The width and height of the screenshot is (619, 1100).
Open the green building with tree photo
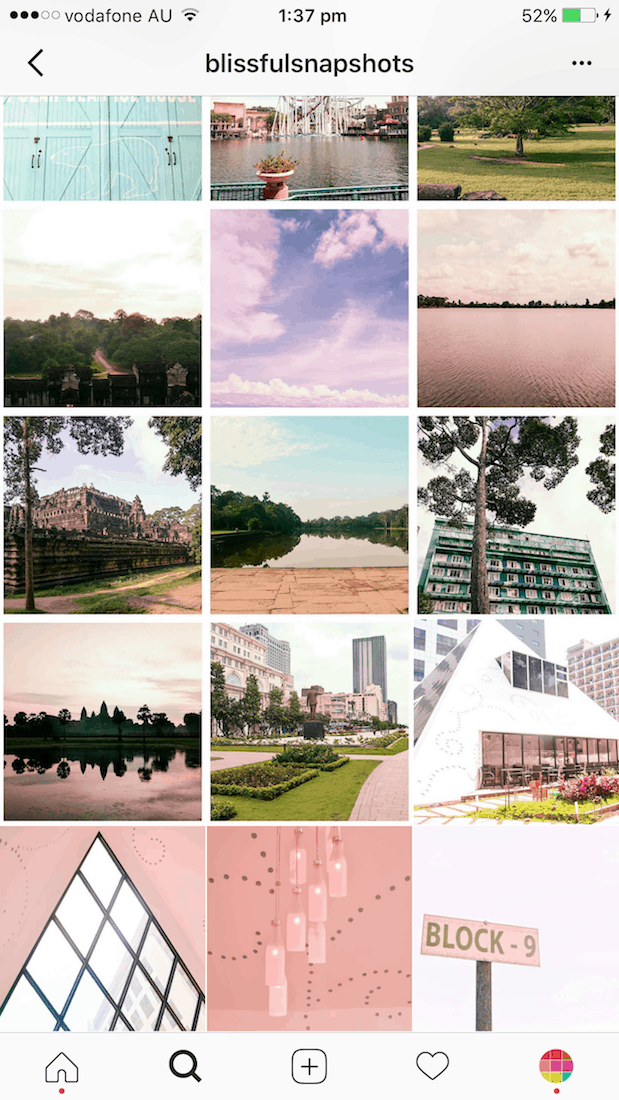click(x=516, y=514)
